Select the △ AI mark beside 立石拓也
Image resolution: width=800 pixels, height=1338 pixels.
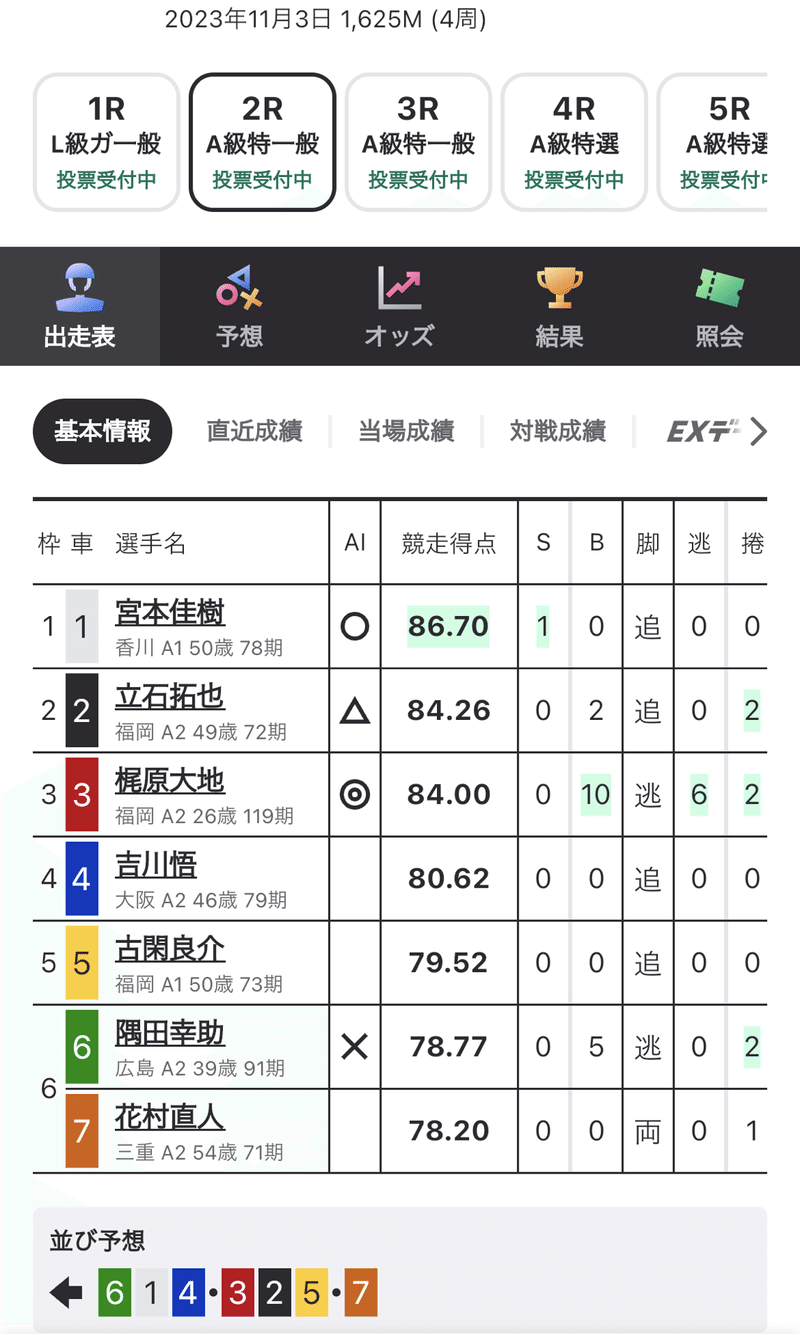pos(354,710)
